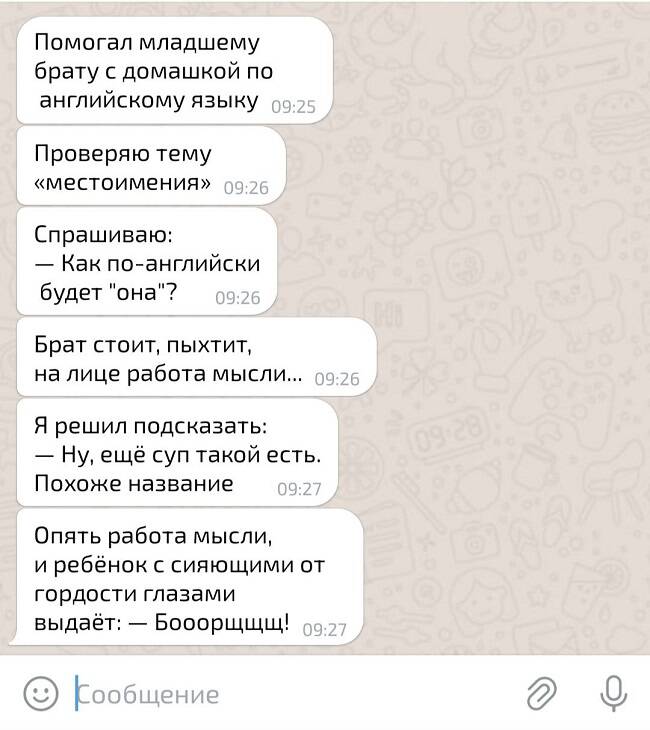Open the emoji picker
The image size is (650, 730).
(40, 693)
